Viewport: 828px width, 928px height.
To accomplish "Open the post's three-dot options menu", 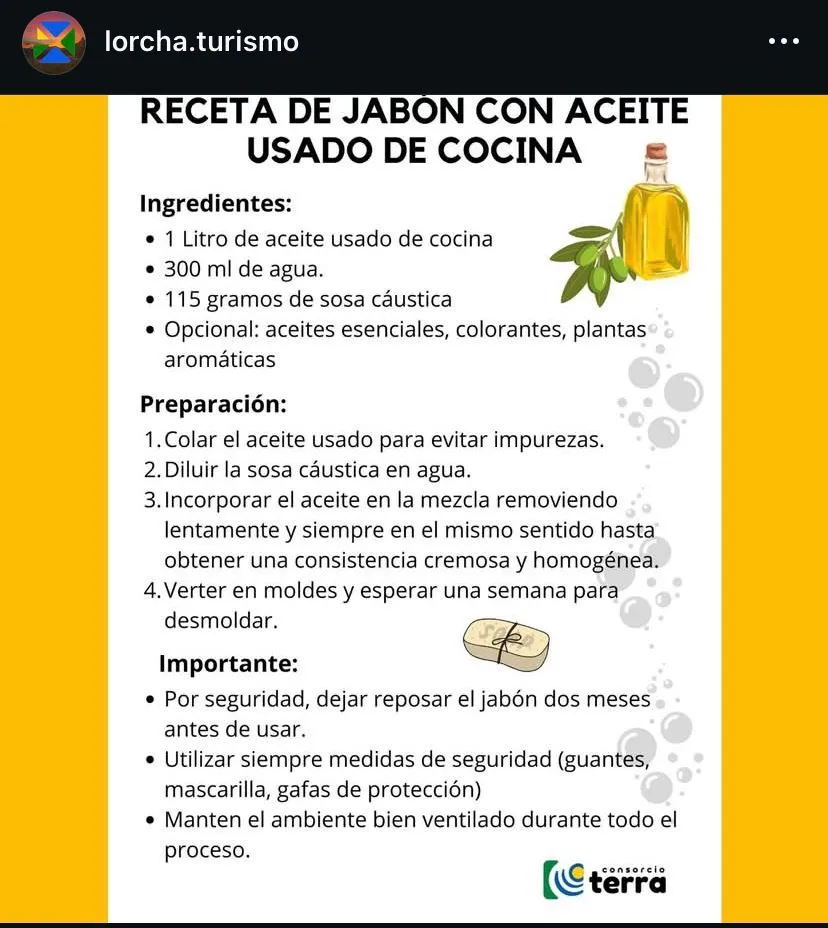I will (x=783, y=42).
